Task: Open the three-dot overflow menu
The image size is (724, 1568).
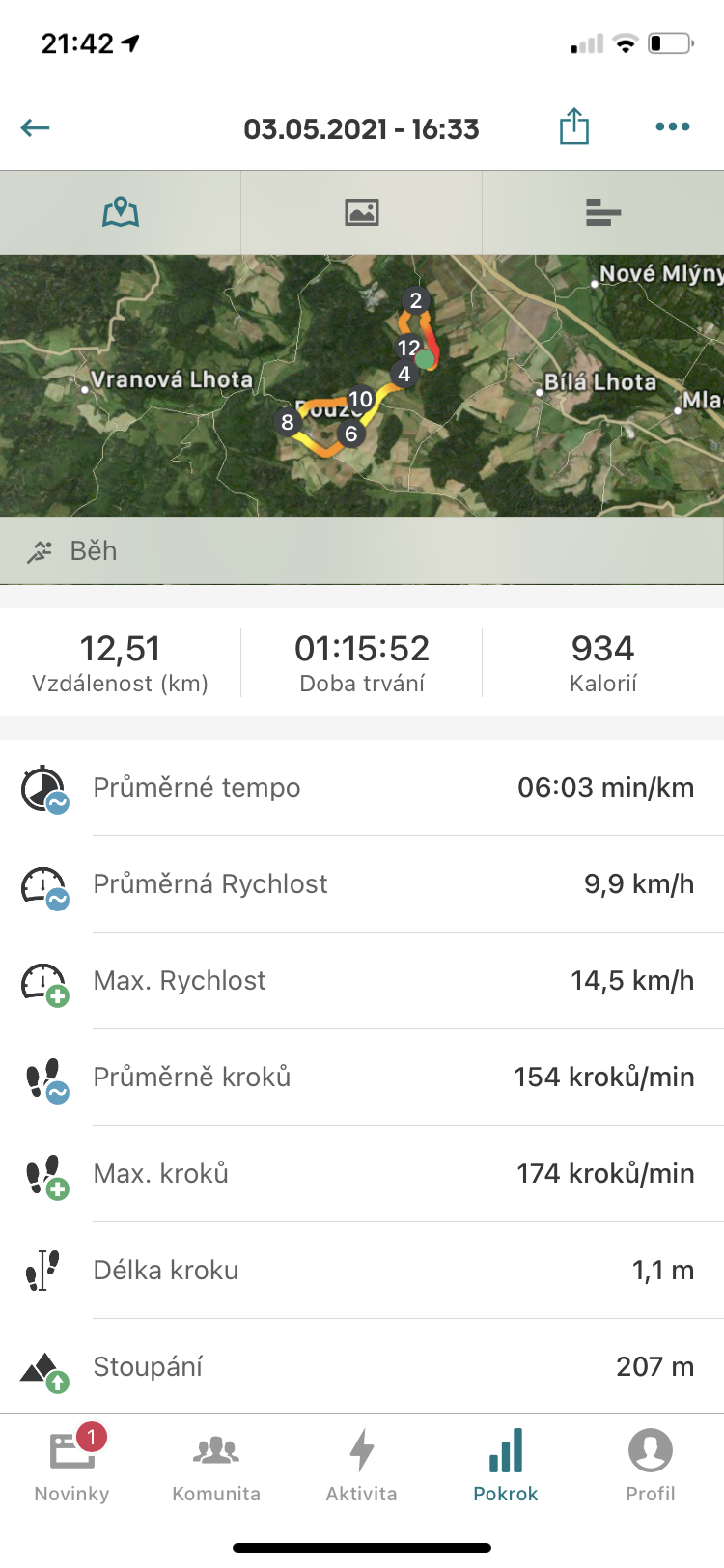Action: coord(672,126)
